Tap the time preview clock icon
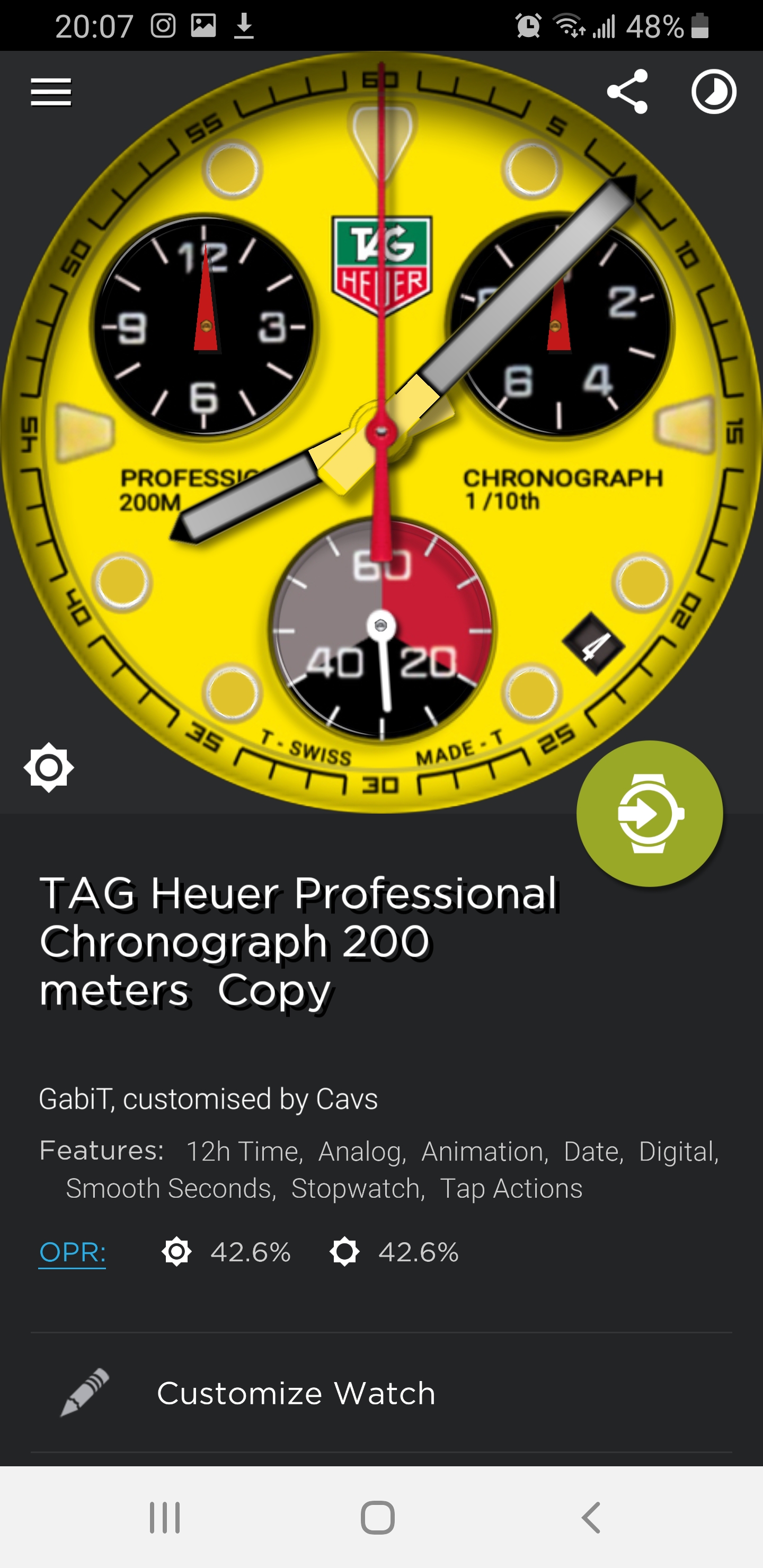Screen dimensions: 763x1568 pos(714,92)
